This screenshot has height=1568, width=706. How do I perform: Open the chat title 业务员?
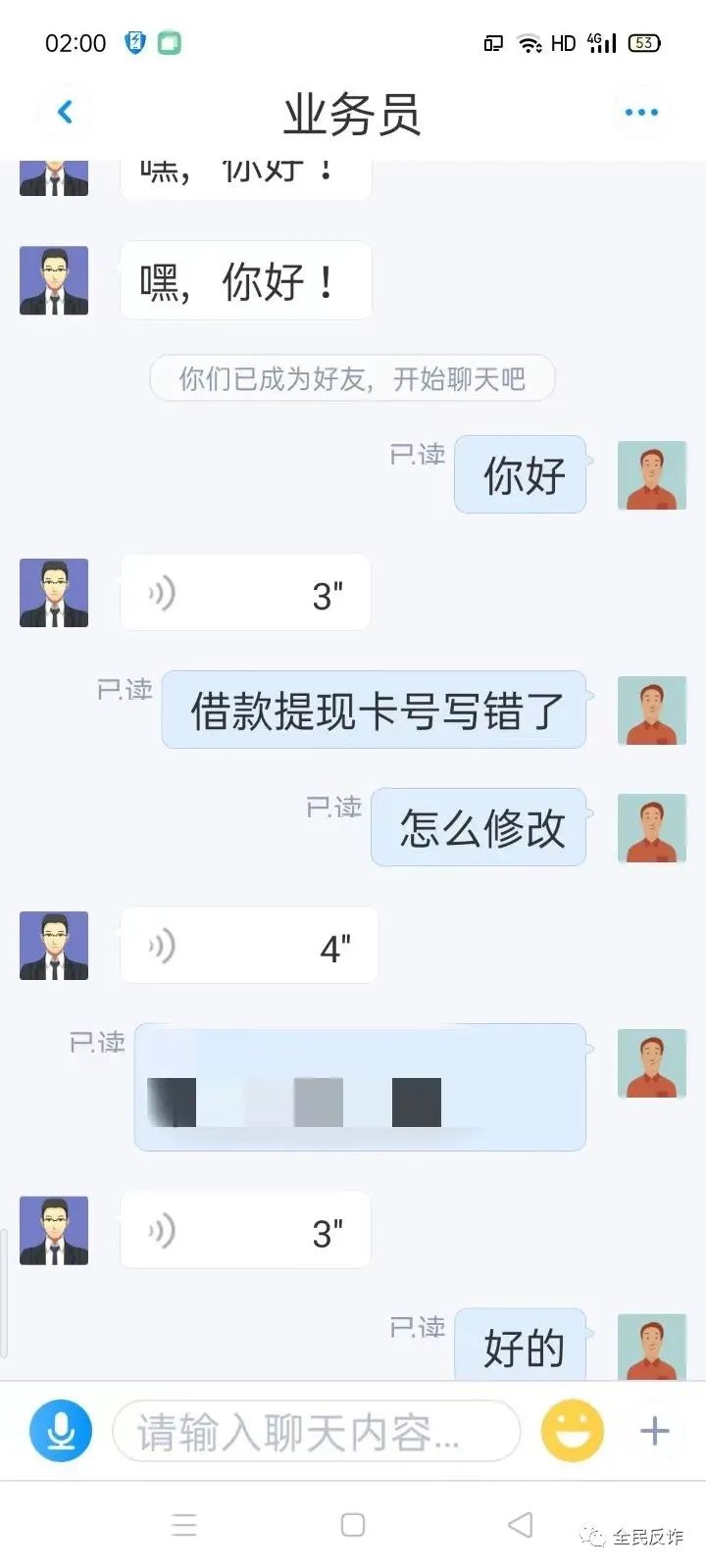pos(351,111)
